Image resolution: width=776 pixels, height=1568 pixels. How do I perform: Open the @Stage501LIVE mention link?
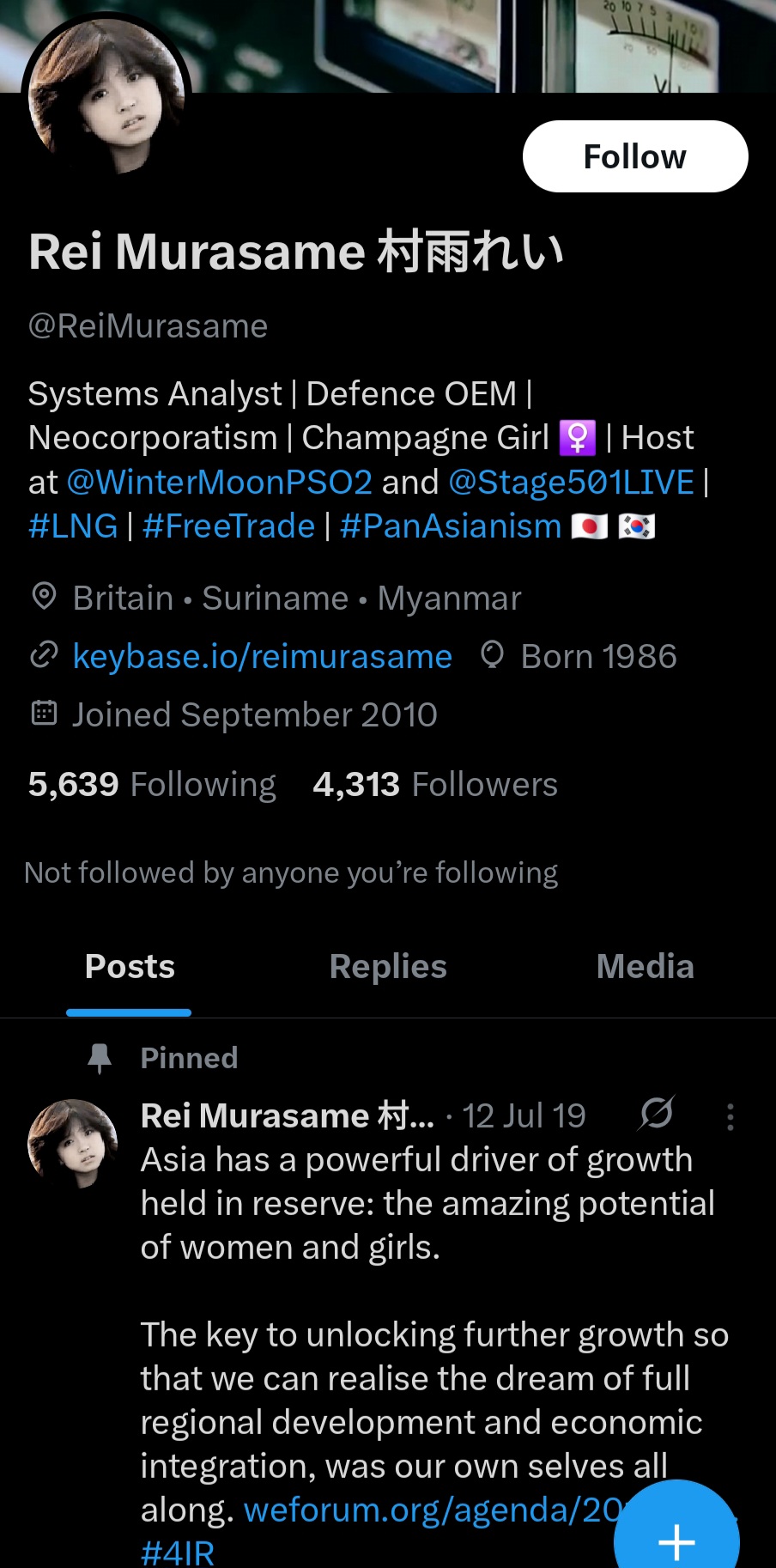pos(572,482)
